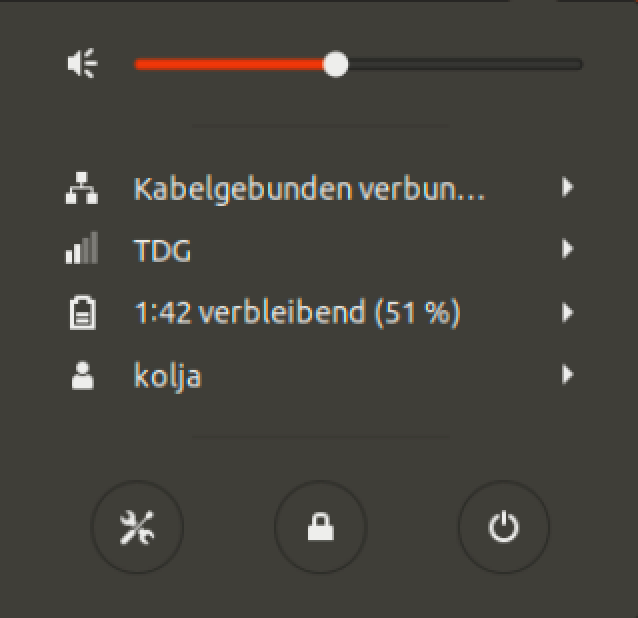Lock the screen with the padlock button

coord(320,527)
